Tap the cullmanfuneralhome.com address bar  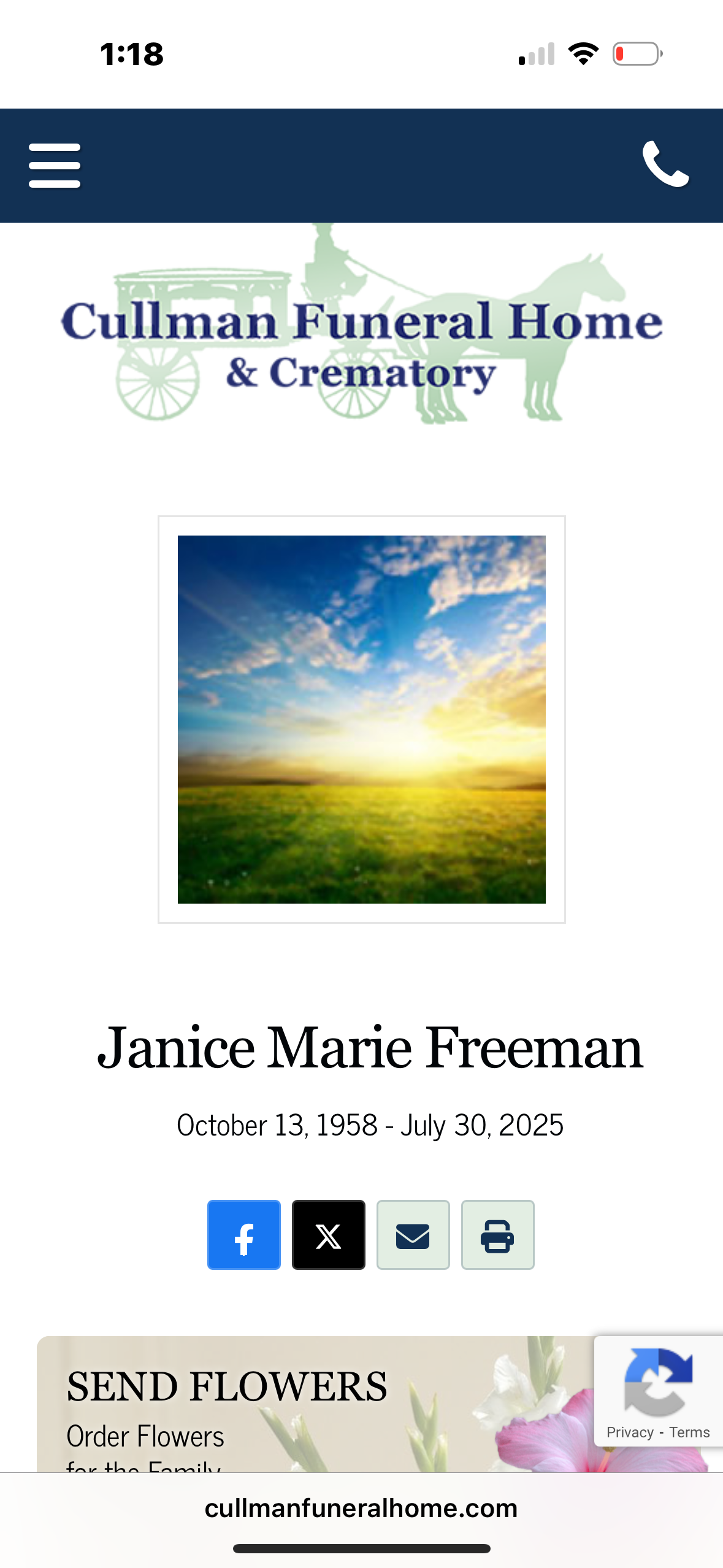(361, 1508)
